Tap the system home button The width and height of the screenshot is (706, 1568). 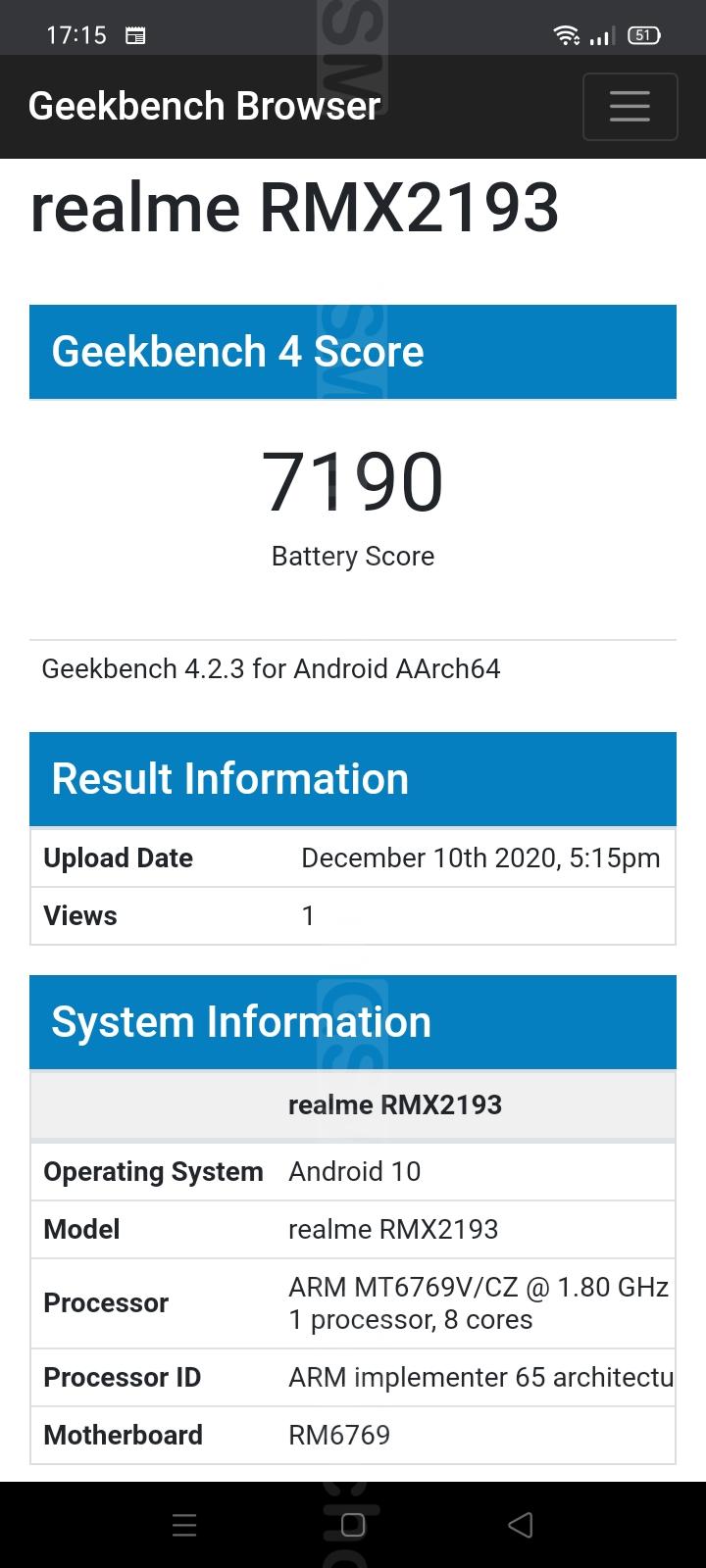pyautogui.click(x=353, y=1525)
